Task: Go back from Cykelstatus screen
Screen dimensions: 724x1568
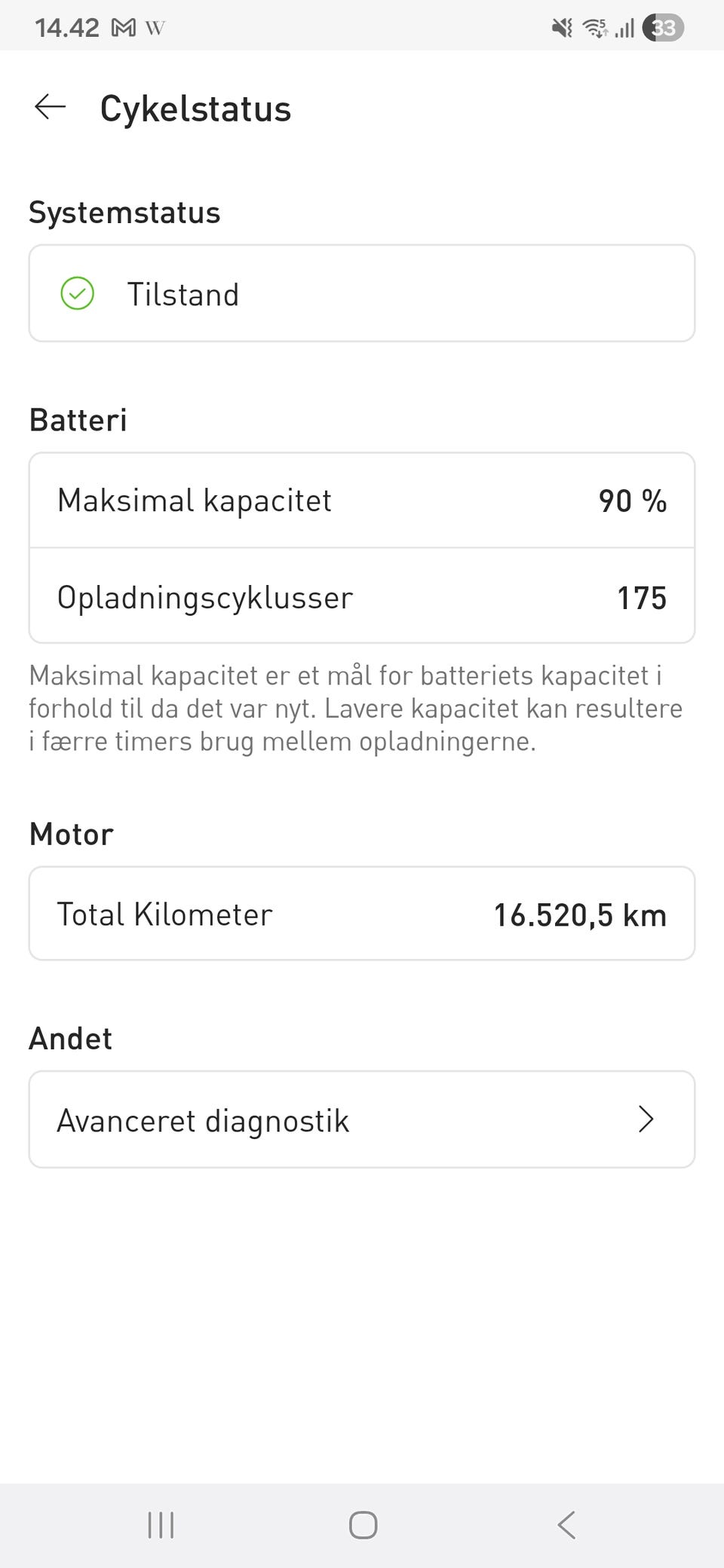Action: pyautogui.click(x=51, y=108)
